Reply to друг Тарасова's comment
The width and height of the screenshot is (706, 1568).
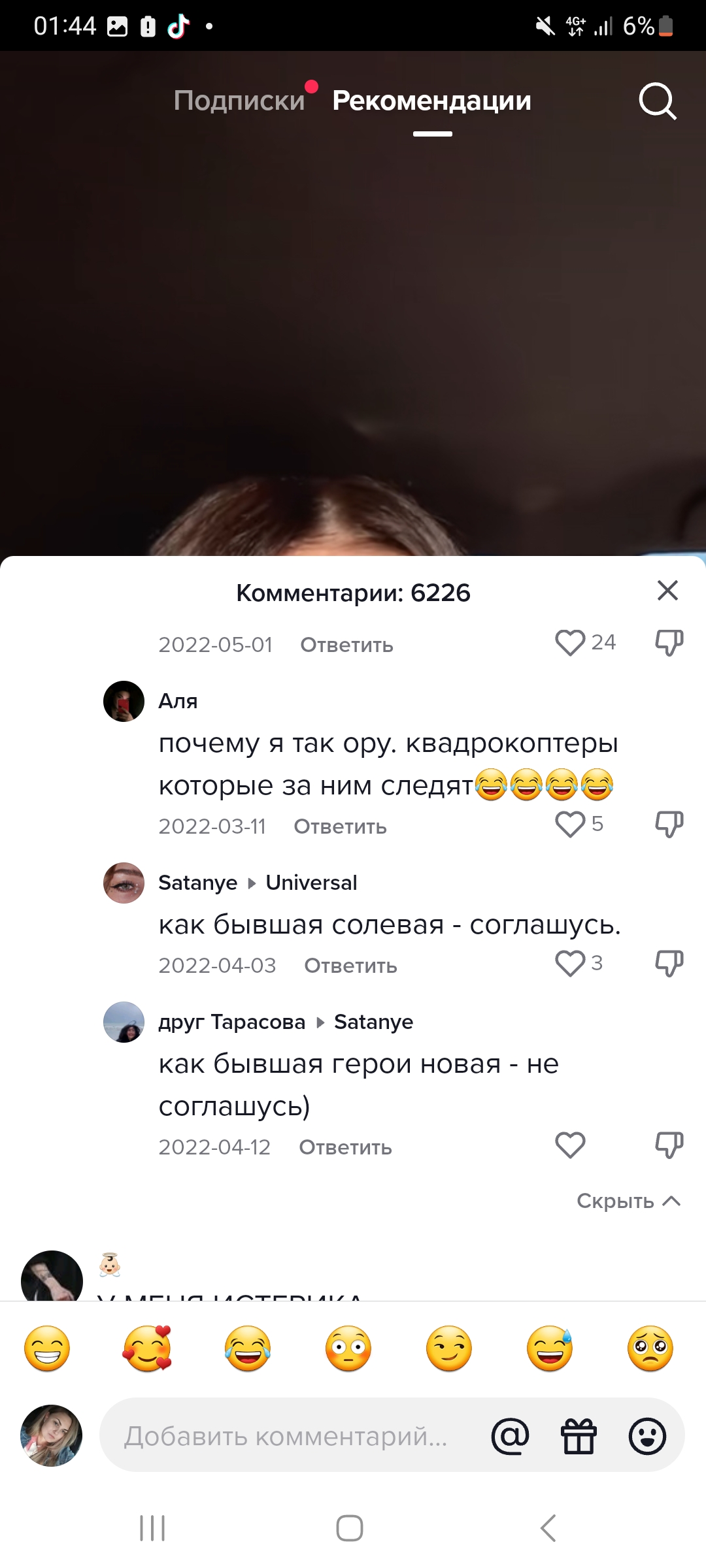click(x=345, y=1147)
